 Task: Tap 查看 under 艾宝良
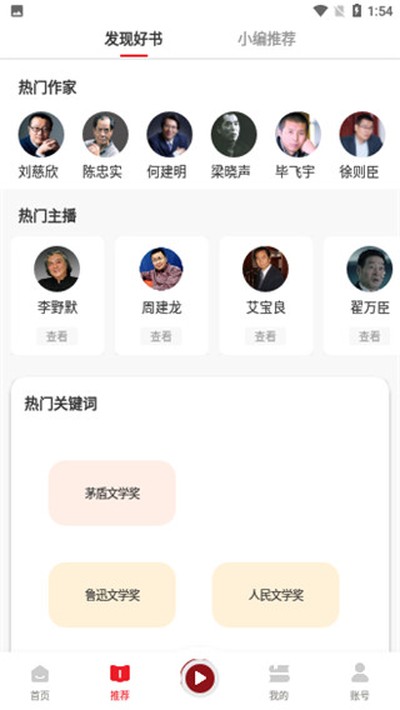click(x=265, y=336)
